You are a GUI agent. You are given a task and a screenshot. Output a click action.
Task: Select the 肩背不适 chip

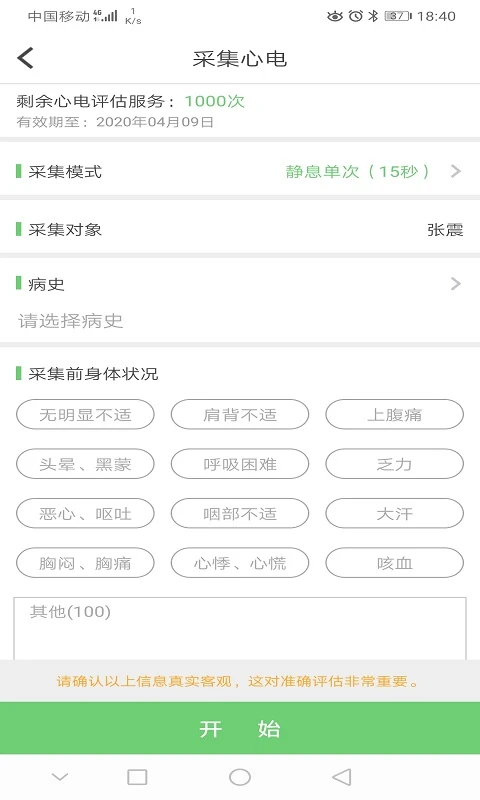(240, 414)
